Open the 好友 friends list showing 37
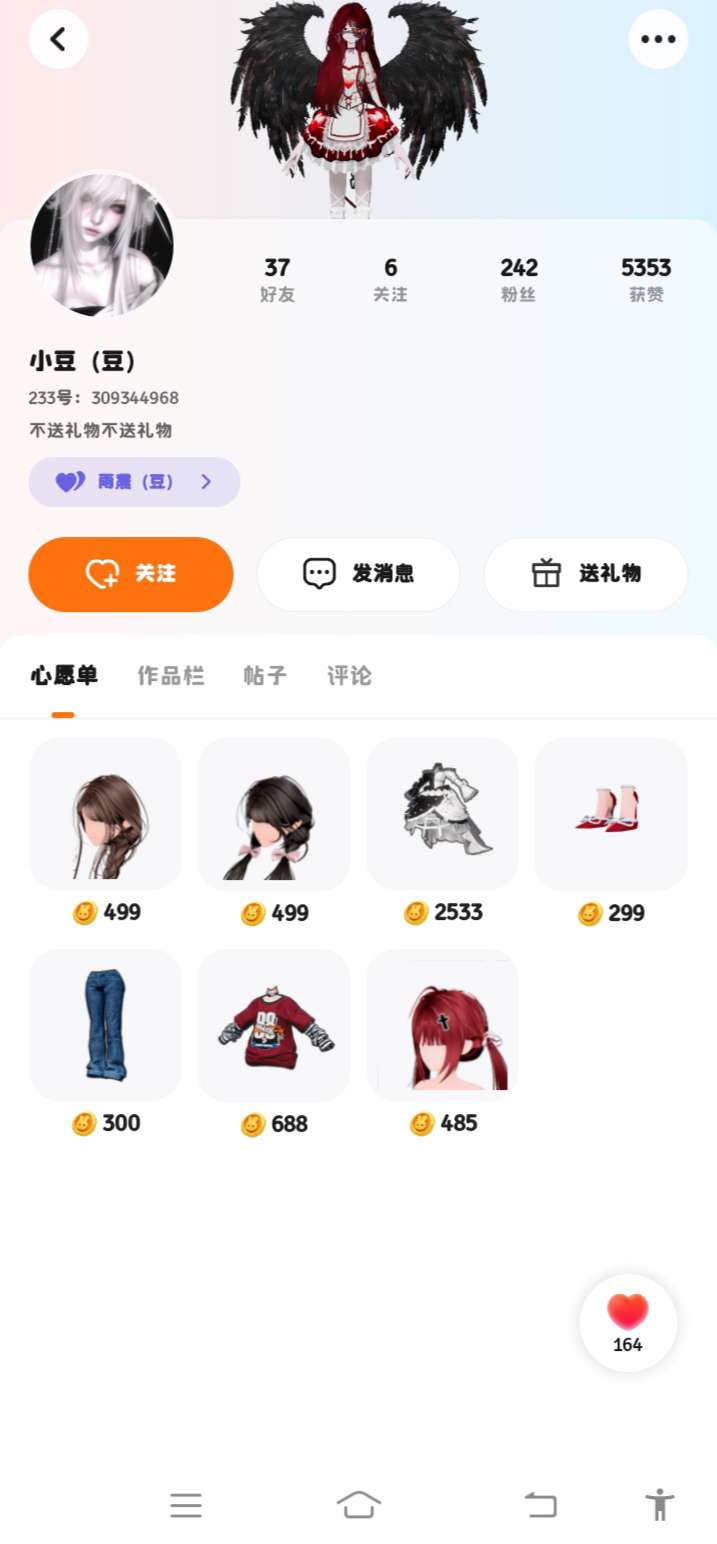This screenshot has width=717, height=1544. [277, 279]
